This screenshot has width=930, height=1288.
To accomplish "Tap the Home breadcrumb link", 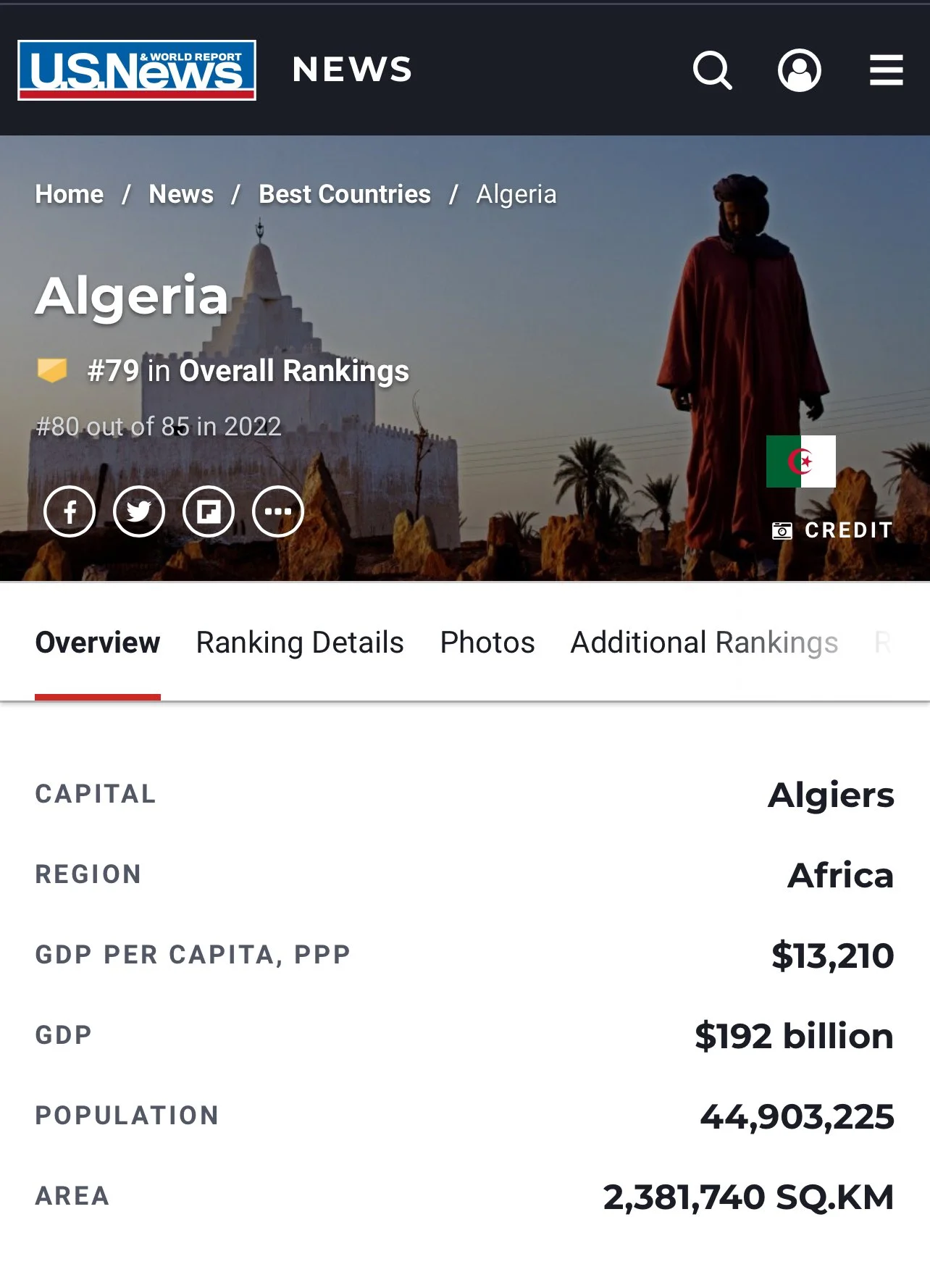I will click(x=70, y=194).
